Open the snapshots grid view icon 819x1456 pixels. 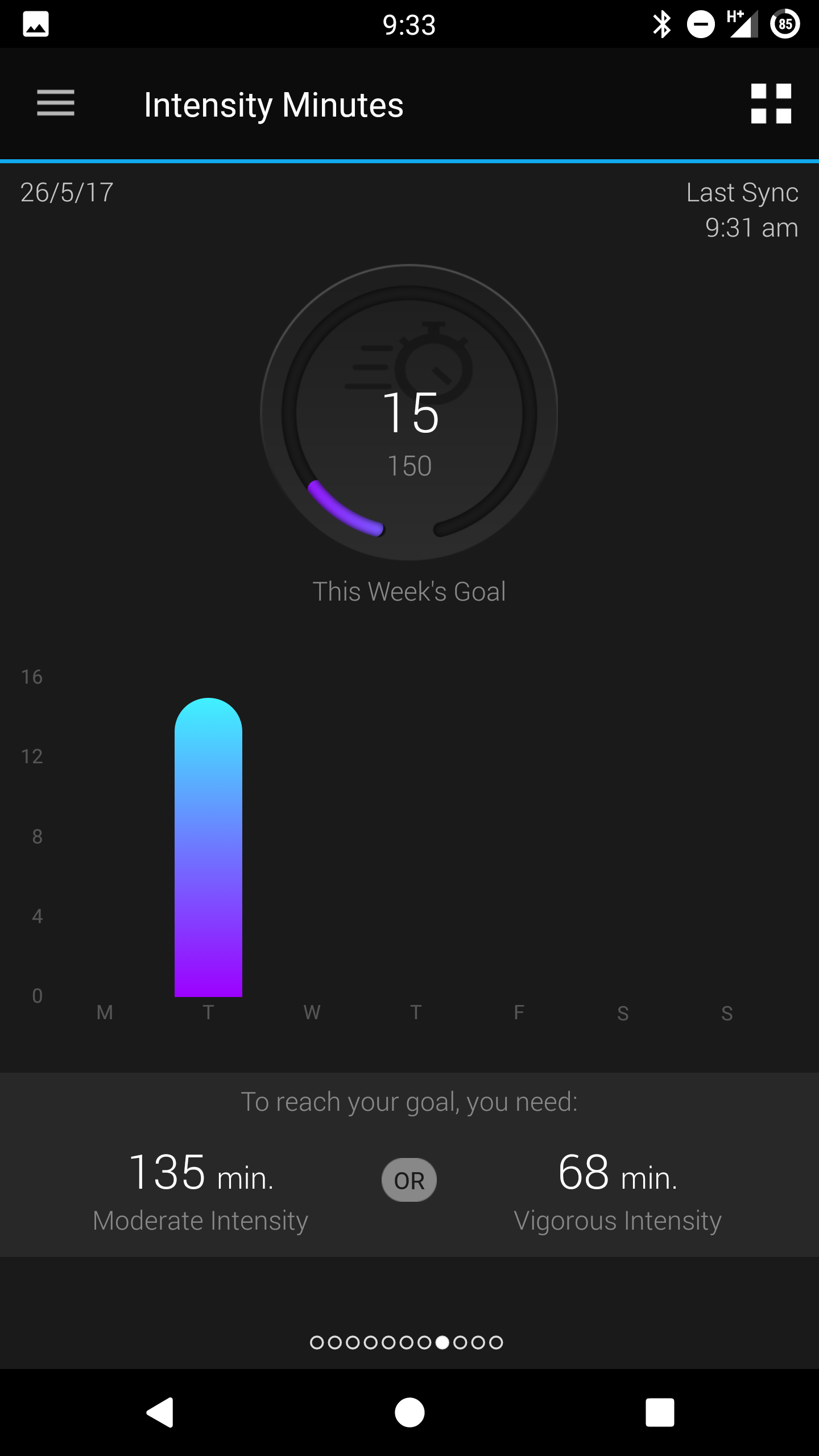[x=771, y=104]
